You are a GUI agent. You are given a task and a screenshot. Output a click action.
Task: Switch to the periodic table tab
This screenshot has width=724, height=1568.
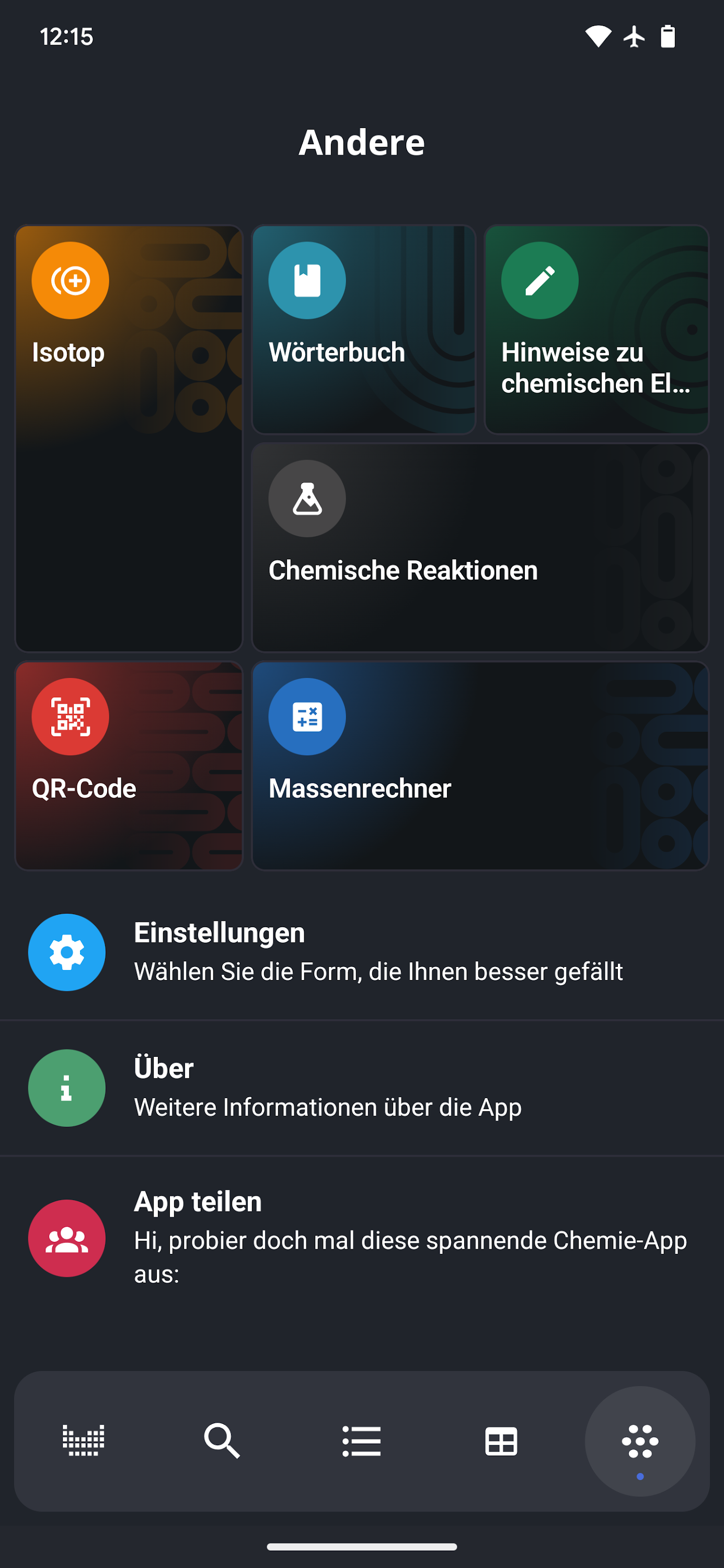pos(84,1441)
